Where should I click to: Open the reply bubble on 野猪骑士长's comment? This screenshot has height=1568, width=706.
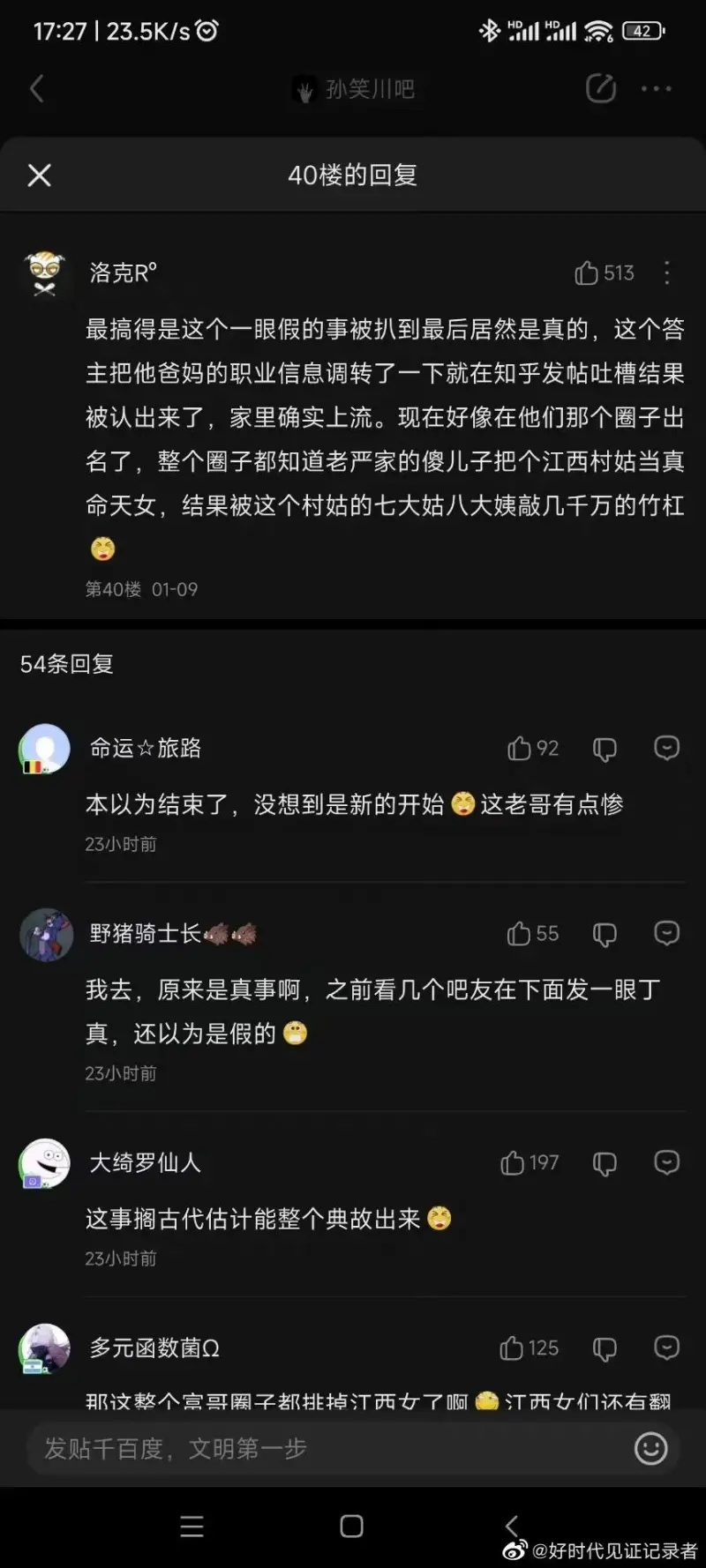tap(667, 934)
